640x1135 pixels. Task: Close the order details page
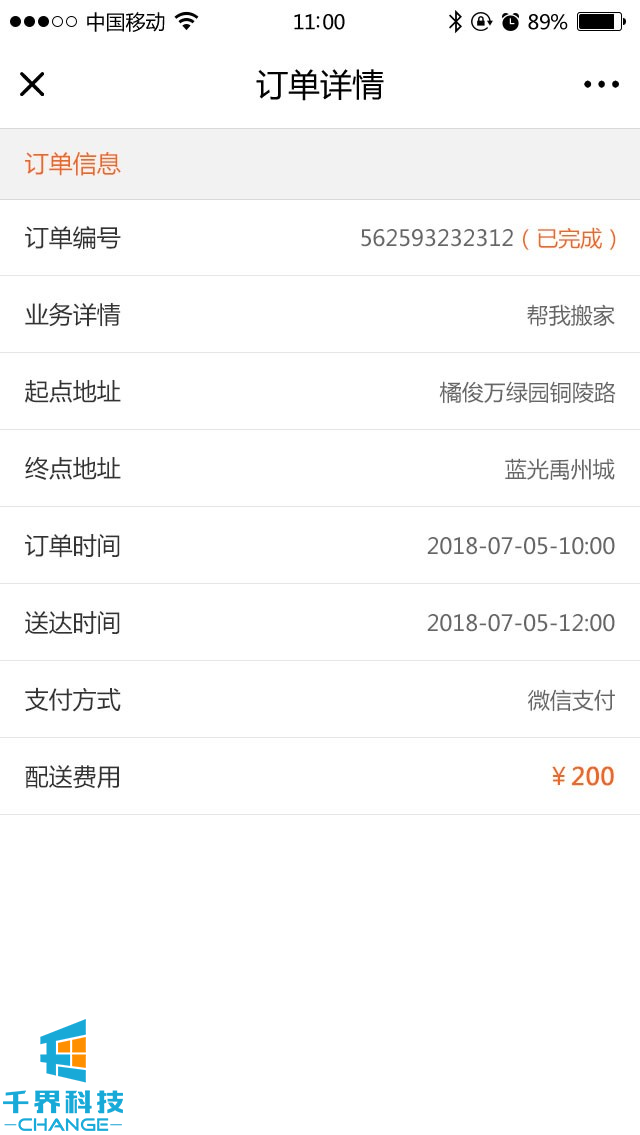[x=32, y=84]
